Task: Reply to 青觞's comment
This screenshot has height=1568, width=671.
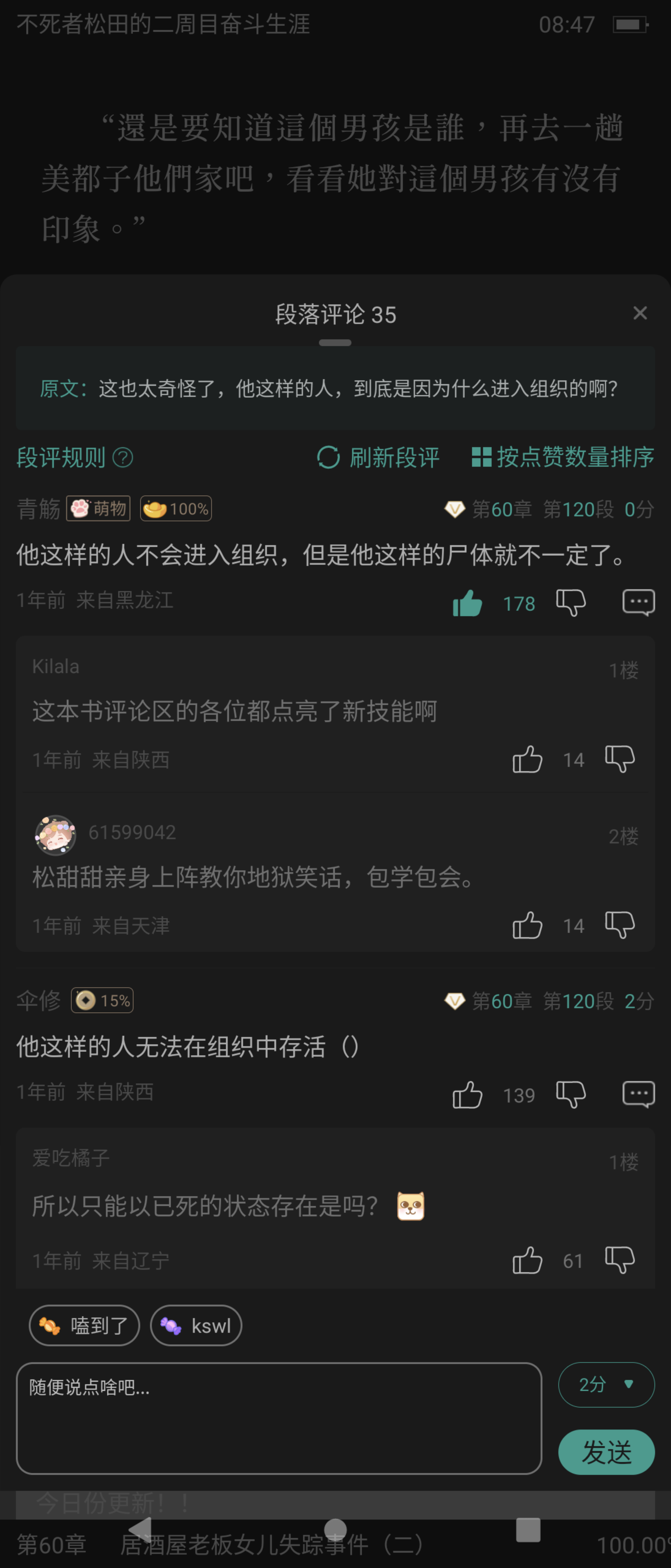Action: (x=638, y=603)
